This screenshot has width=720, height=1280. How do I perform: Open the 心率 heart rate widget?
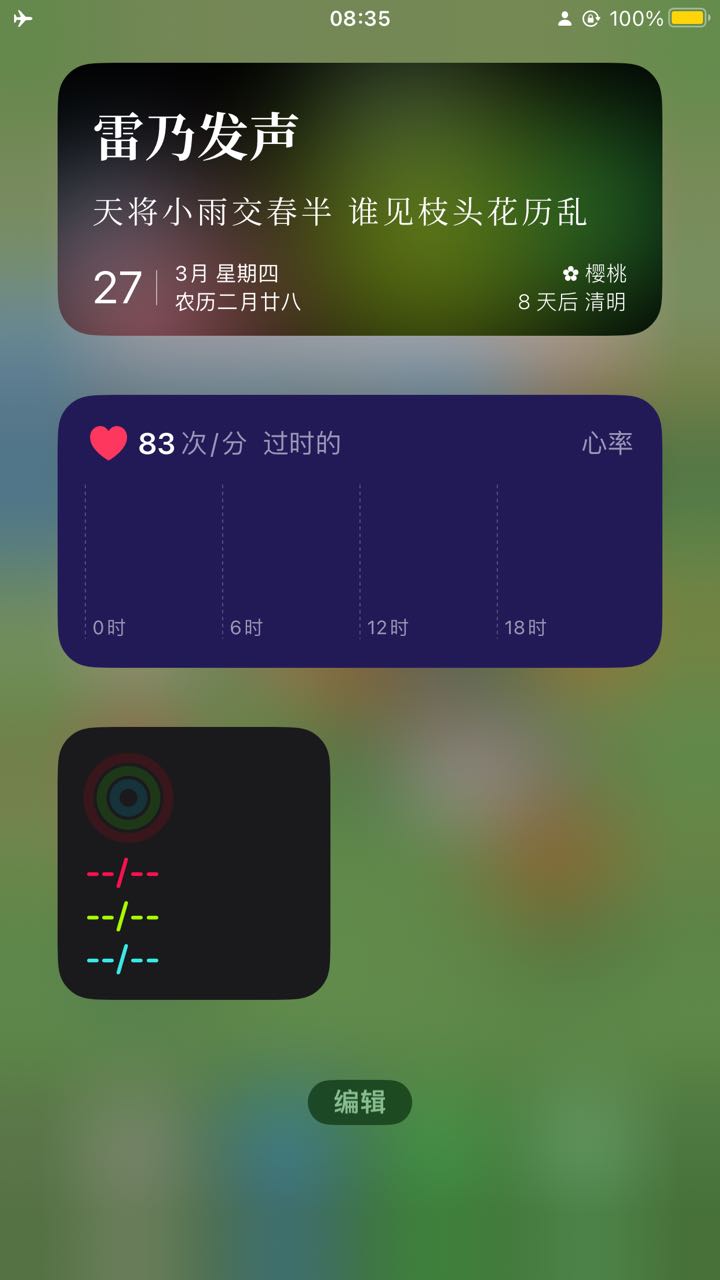(x=360, y=531)
